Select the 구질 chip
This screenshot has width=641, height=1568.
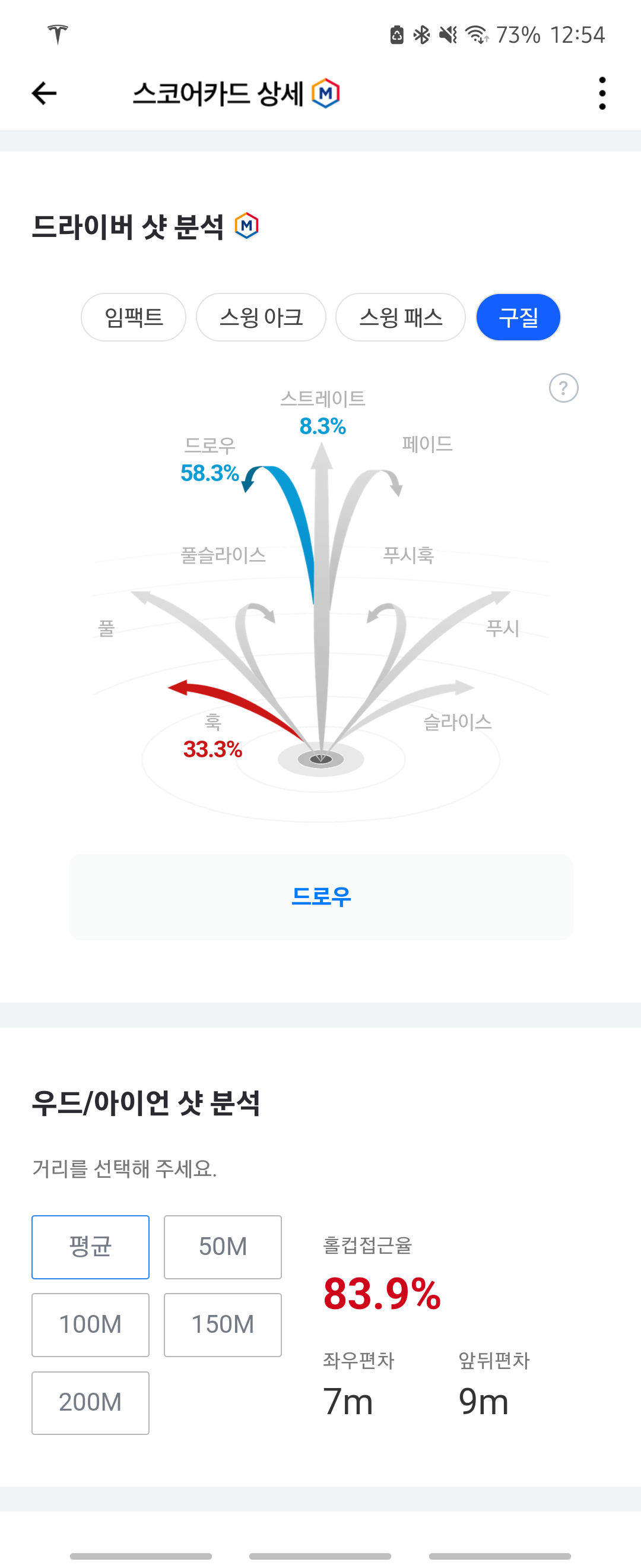(518, 317)
